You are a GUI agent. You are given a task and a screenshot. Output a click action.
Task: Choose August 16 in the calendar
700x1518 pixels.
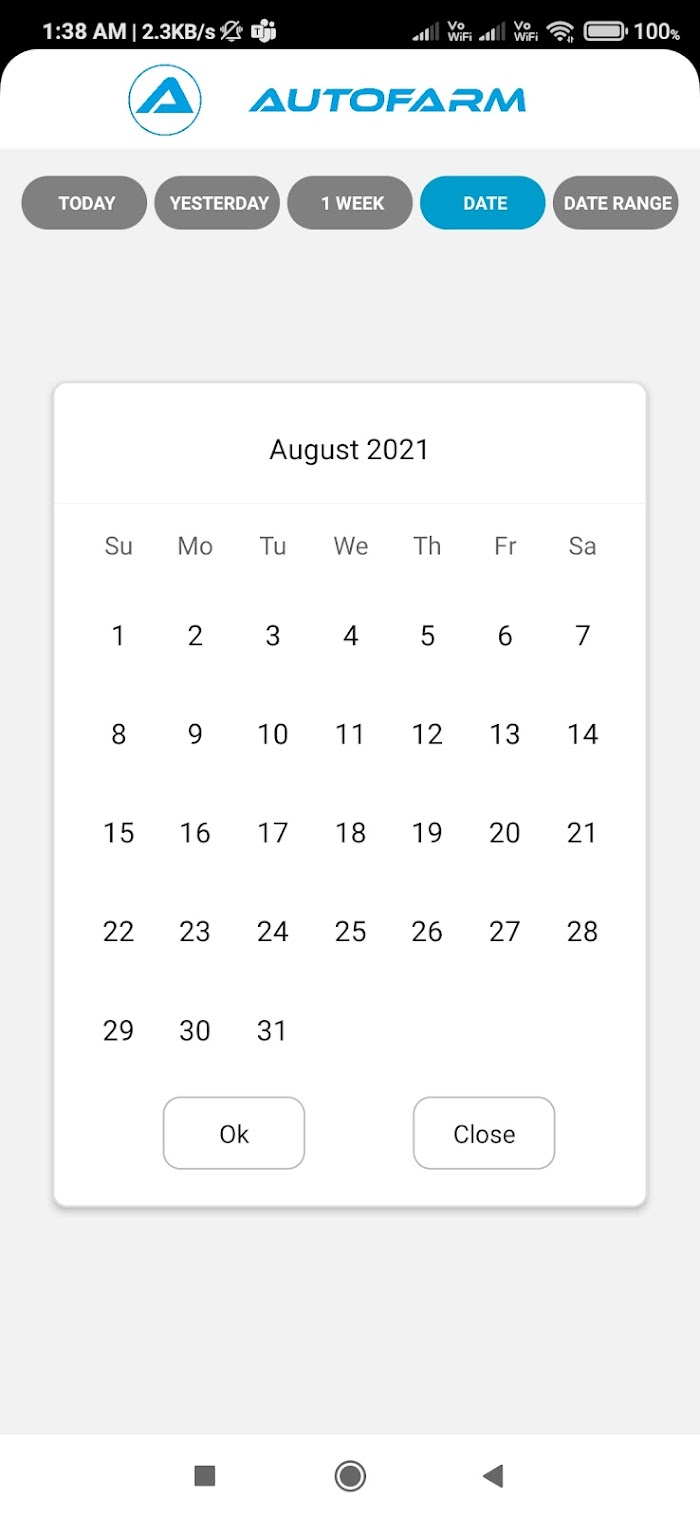pos(195,833)
